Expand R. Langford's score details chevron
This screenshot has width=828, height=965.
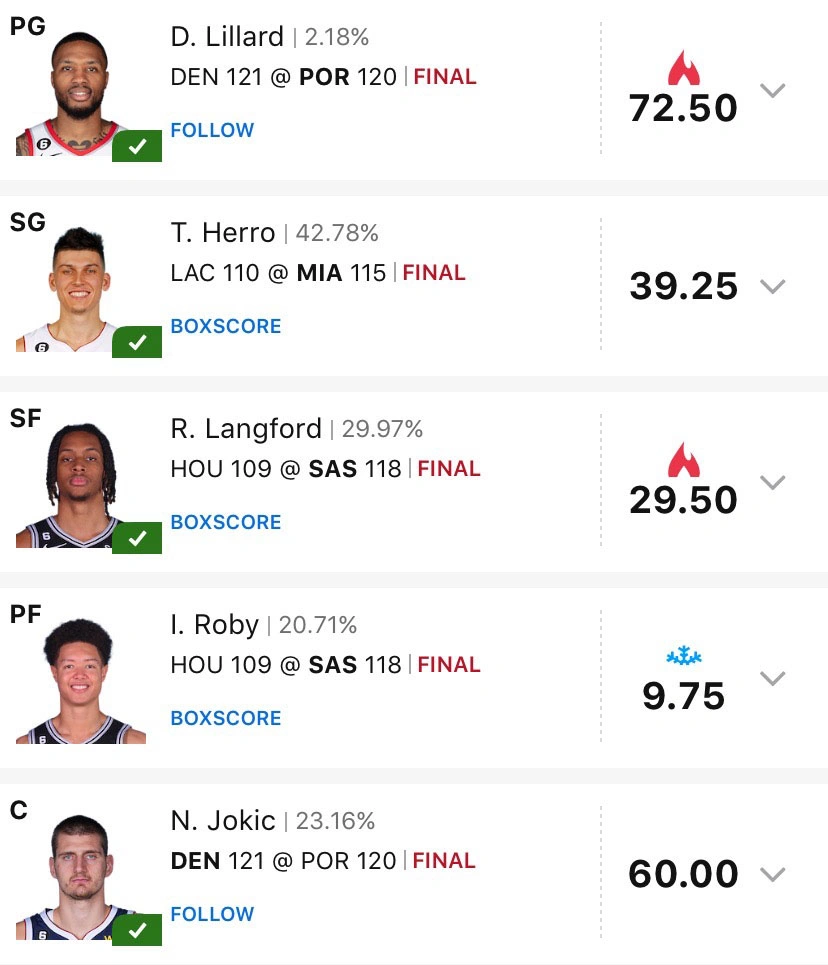click(772, 483)
